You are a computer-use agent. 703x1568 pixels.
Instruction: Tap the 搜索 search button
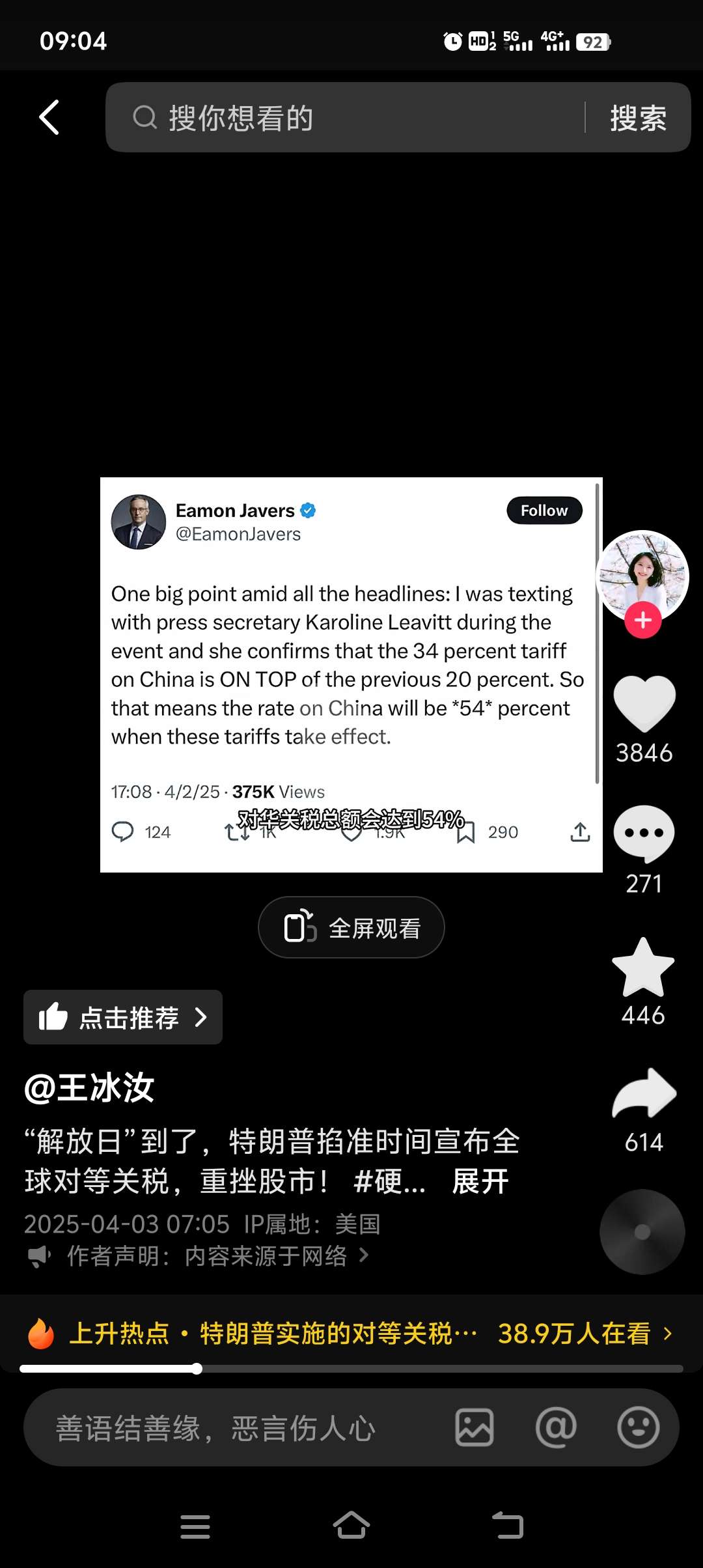(637, 118)
